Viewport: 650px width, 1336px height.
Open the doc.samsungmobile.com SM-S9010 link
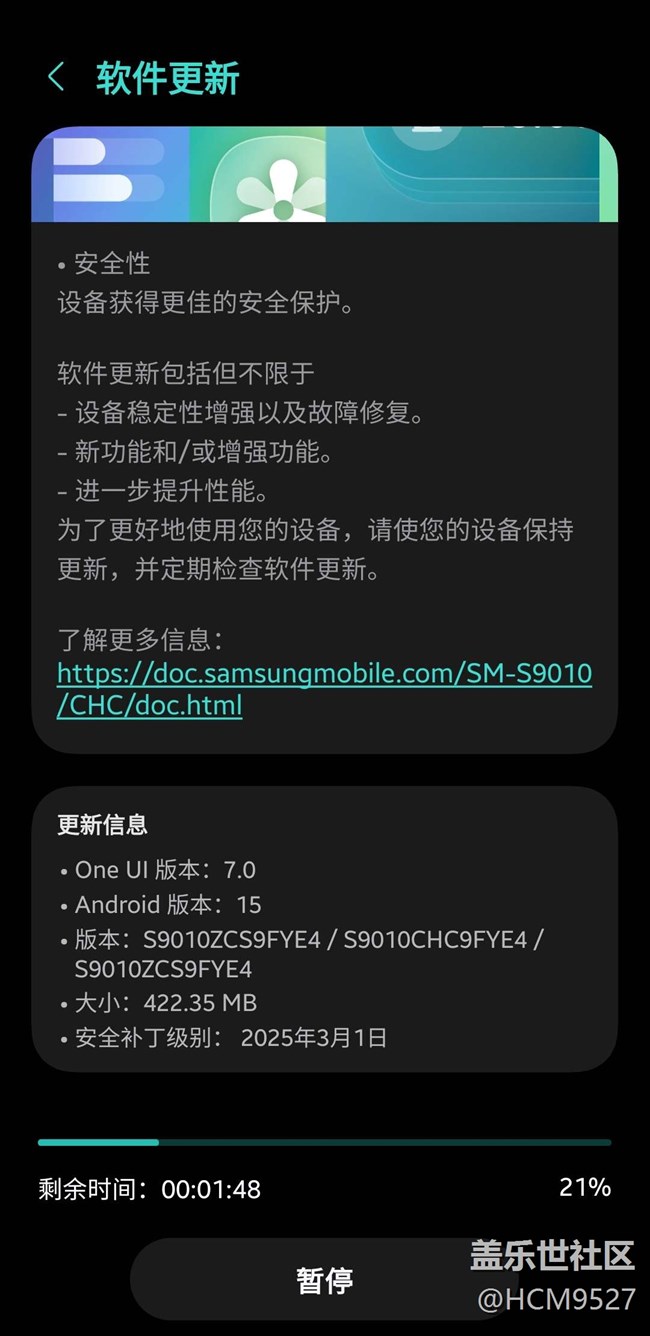tap(324, 689)
